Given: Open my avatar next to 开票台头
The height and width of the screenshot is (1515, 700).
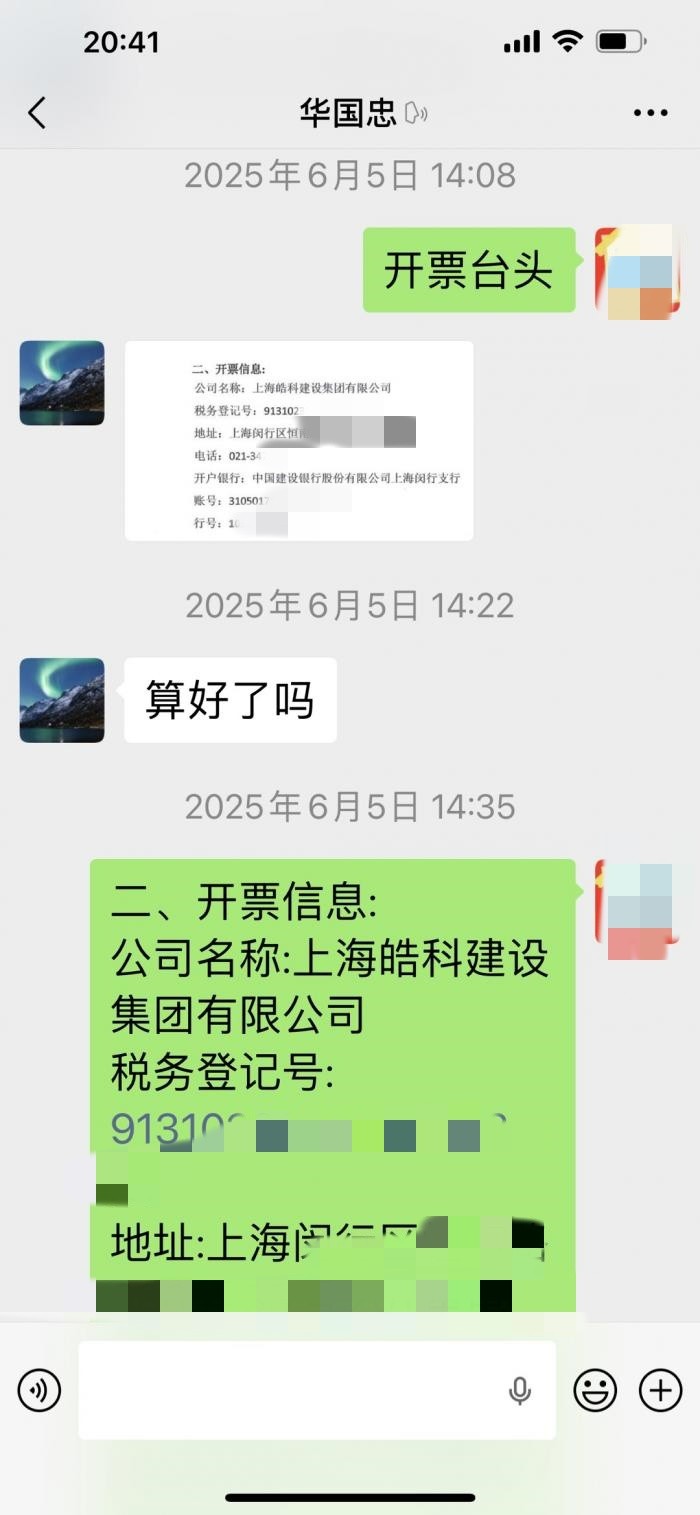Looking at the screenshot, I should pos(637,272).
